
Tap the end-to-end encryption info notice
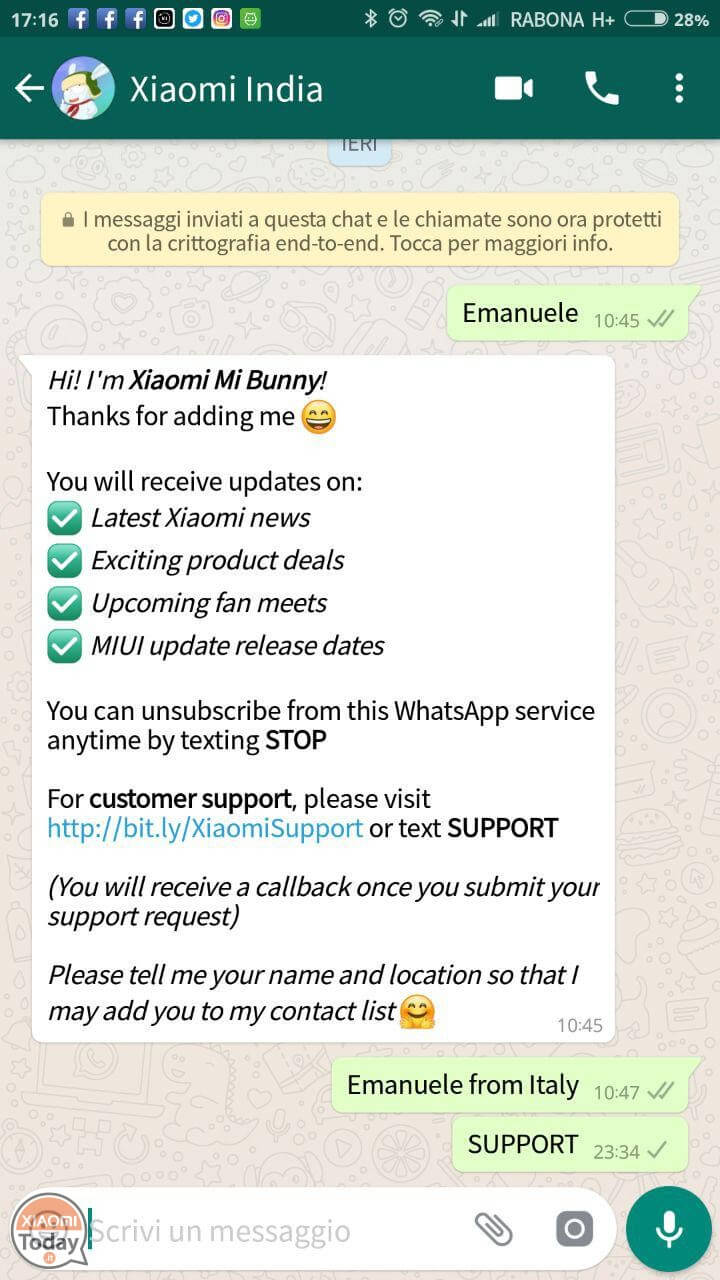click(360, 230)
